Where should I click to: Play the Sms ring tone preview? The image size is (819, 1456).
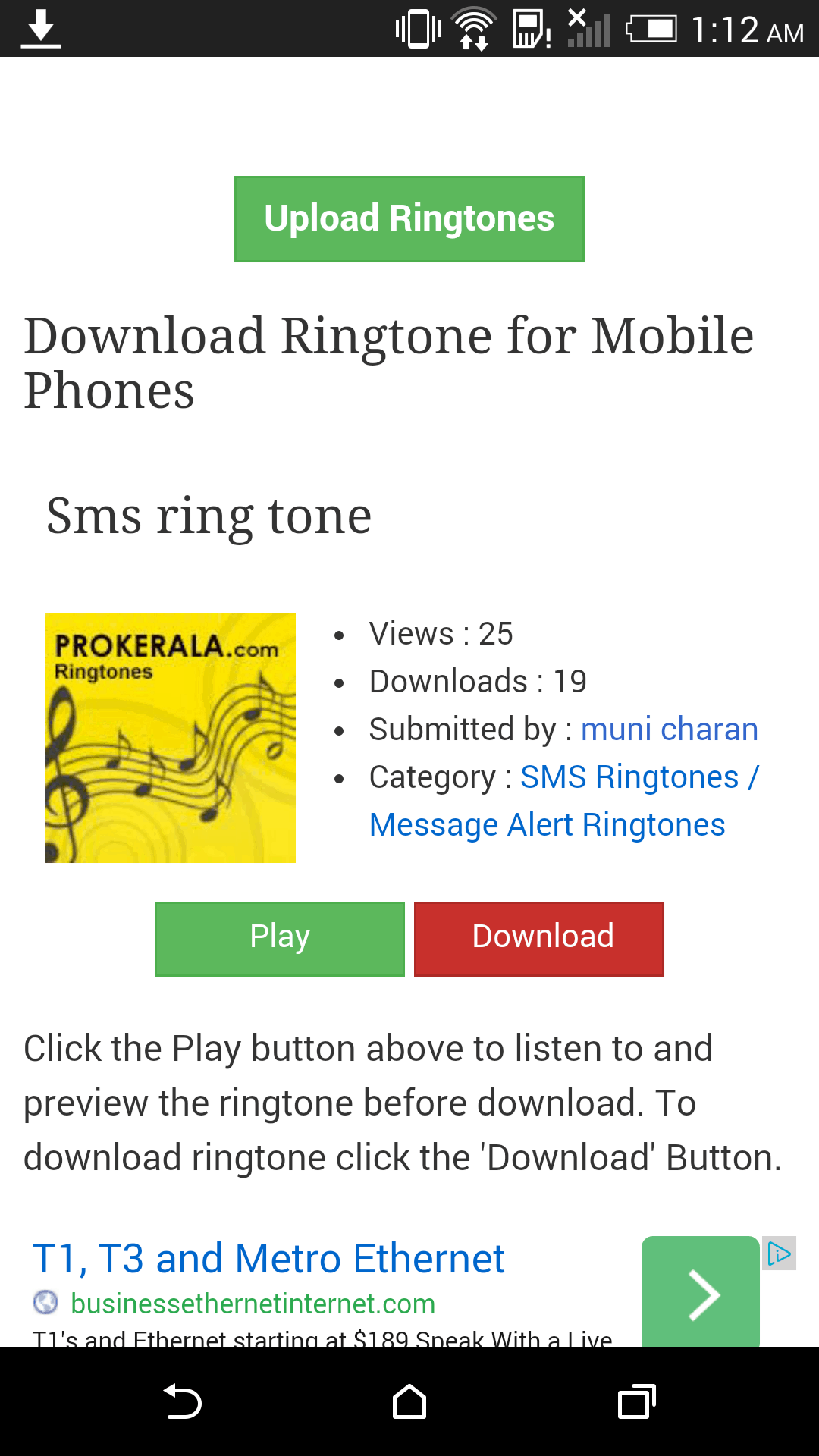tap(279, 938)
